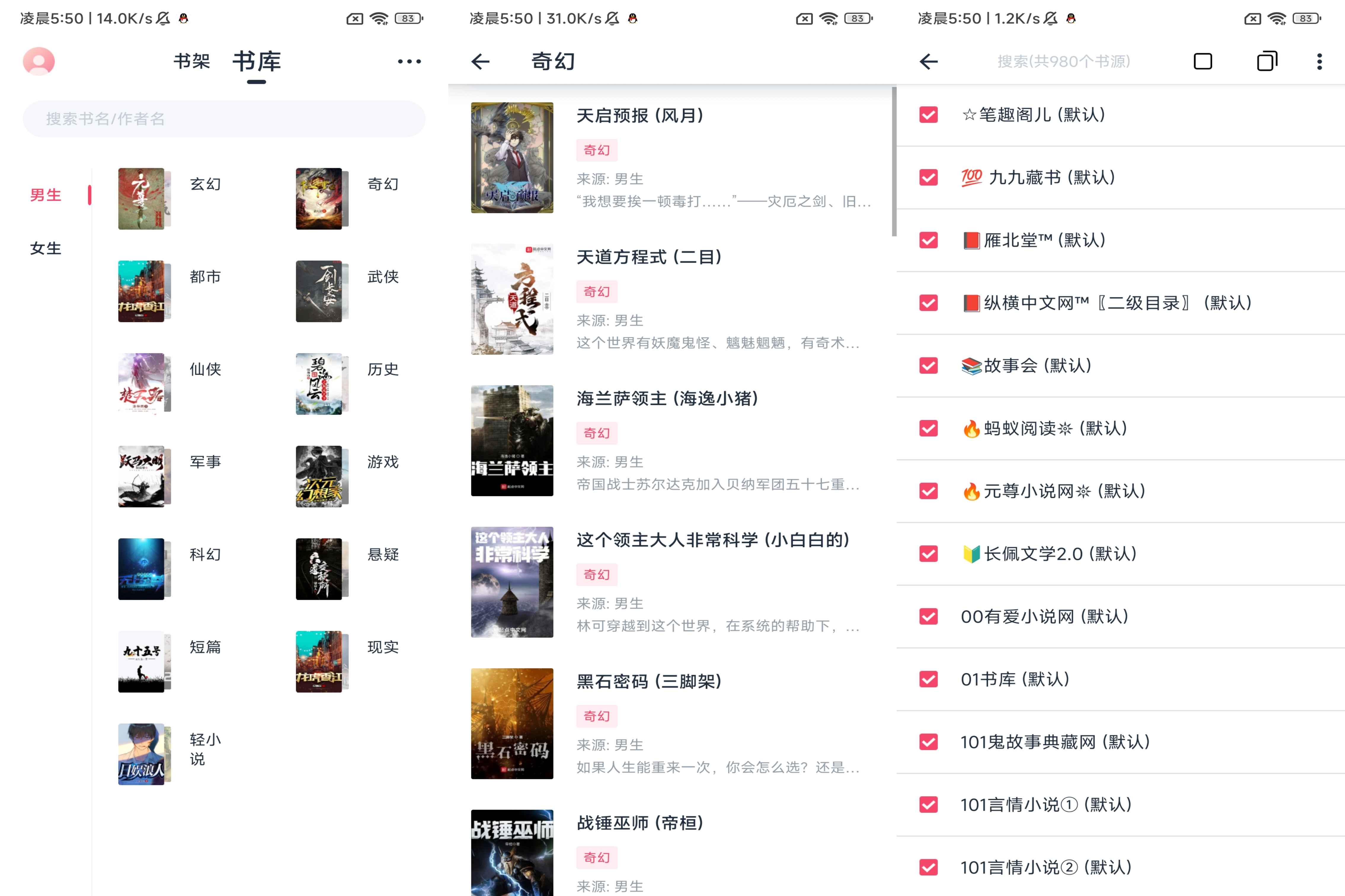Viewport: 1345px width, 896px height.
Task: Tap the single square icon in source toolbar
Action: 1203,61
